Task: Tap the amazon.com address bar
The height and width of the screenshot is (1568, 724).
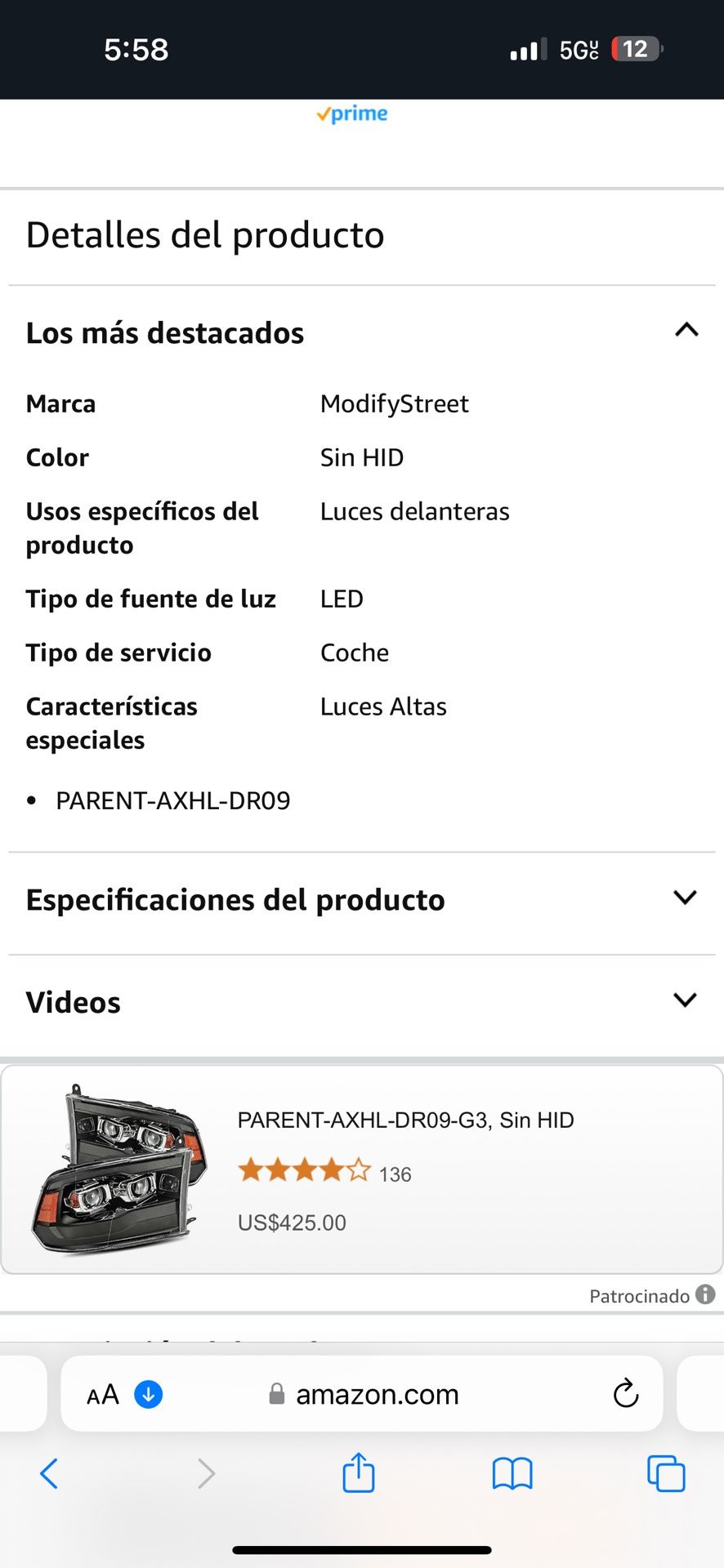Action: [378, 1395]
